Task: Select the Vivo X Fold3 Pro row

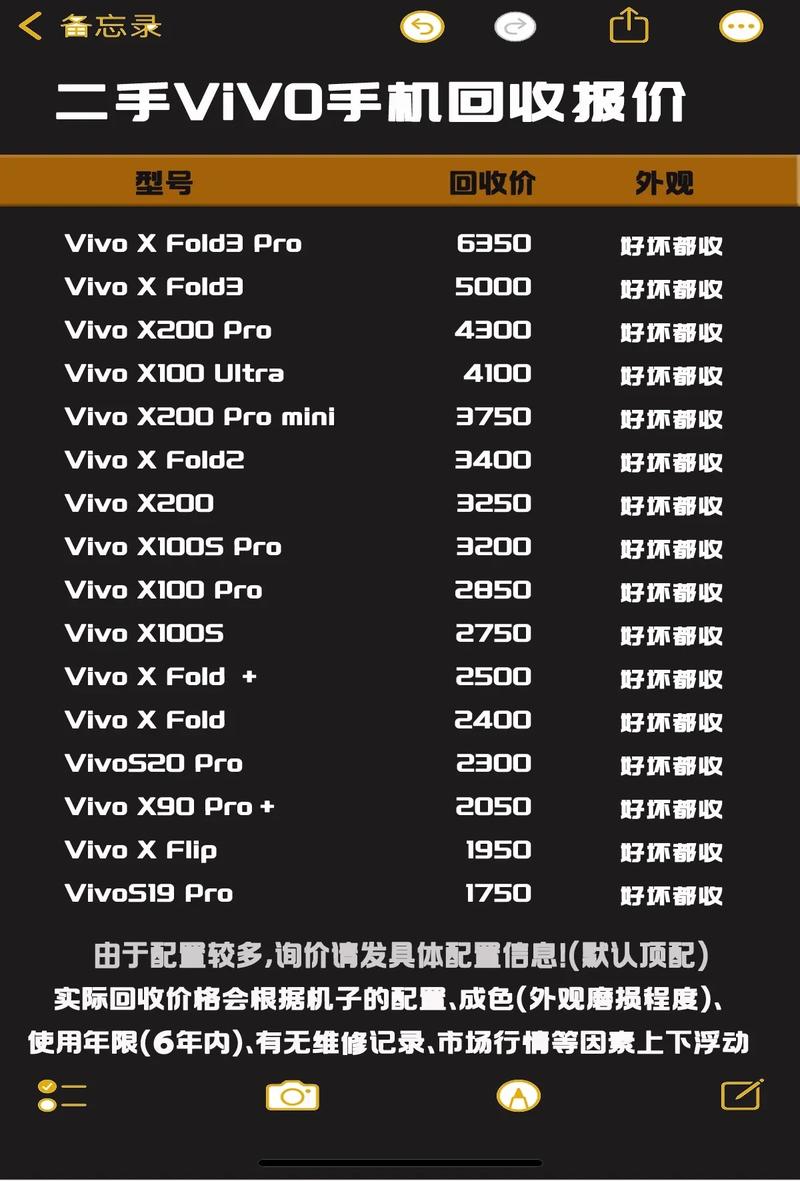Action: pyautogui.click(x=182, y=243)
